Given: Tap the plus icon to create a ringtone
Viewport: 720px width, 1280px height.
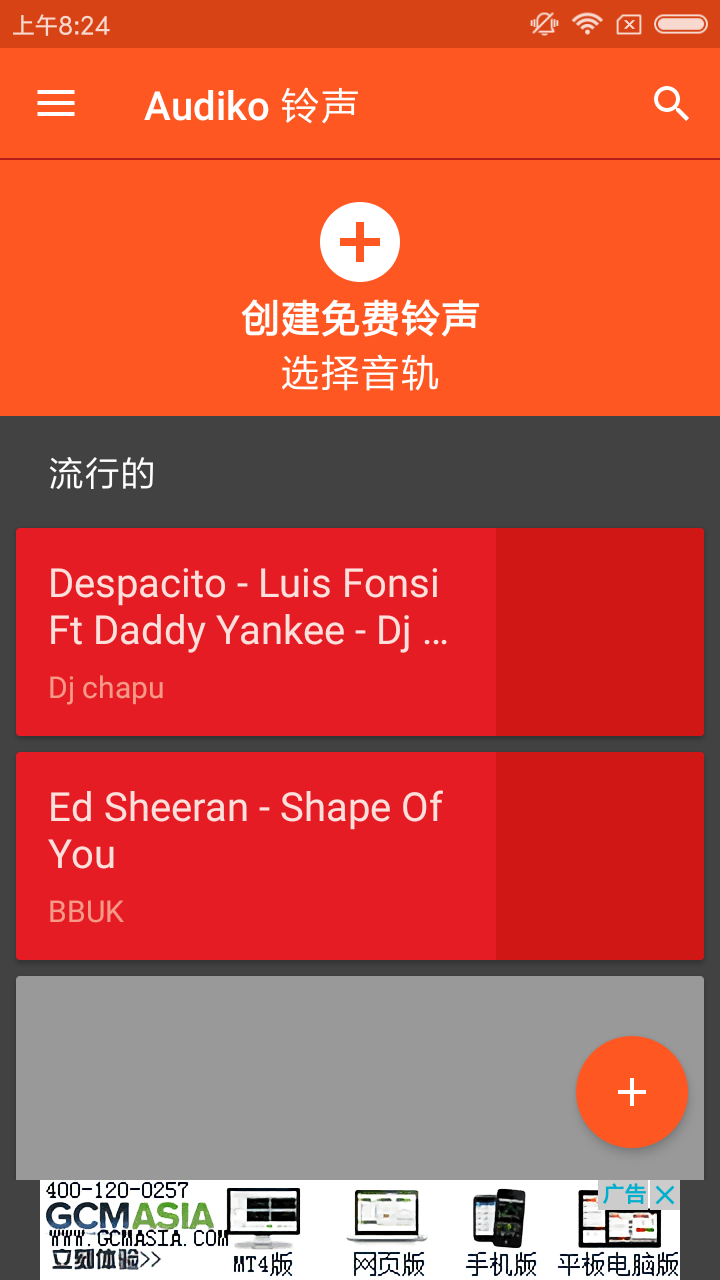Looking at the screenshot, I should (x=359, y=241).
